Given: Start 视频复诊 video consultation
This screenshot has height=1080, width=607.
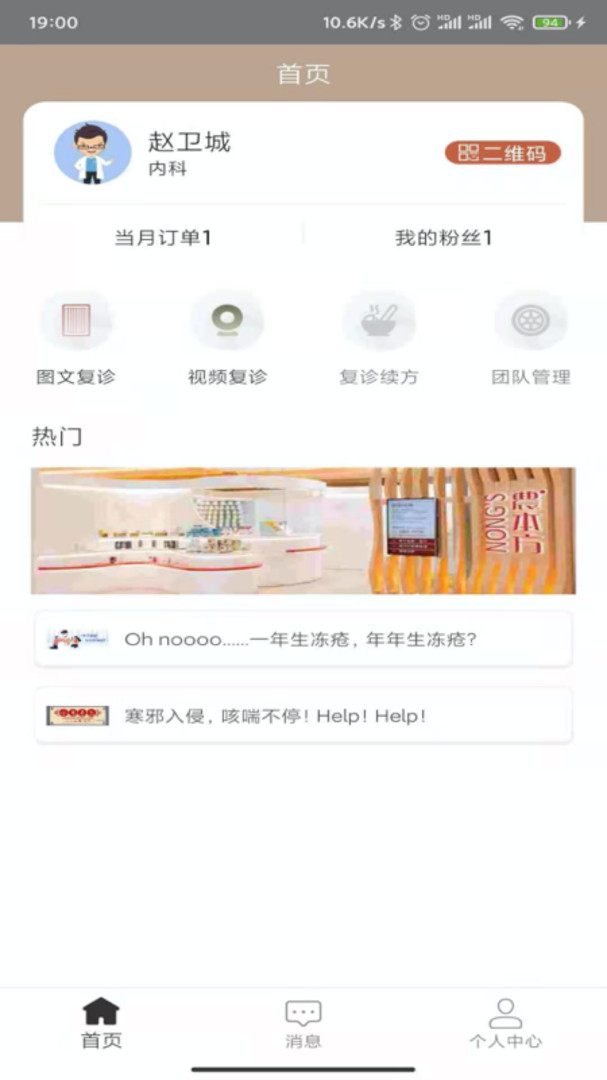Looking at the screenshot, I should click(227, 338).
